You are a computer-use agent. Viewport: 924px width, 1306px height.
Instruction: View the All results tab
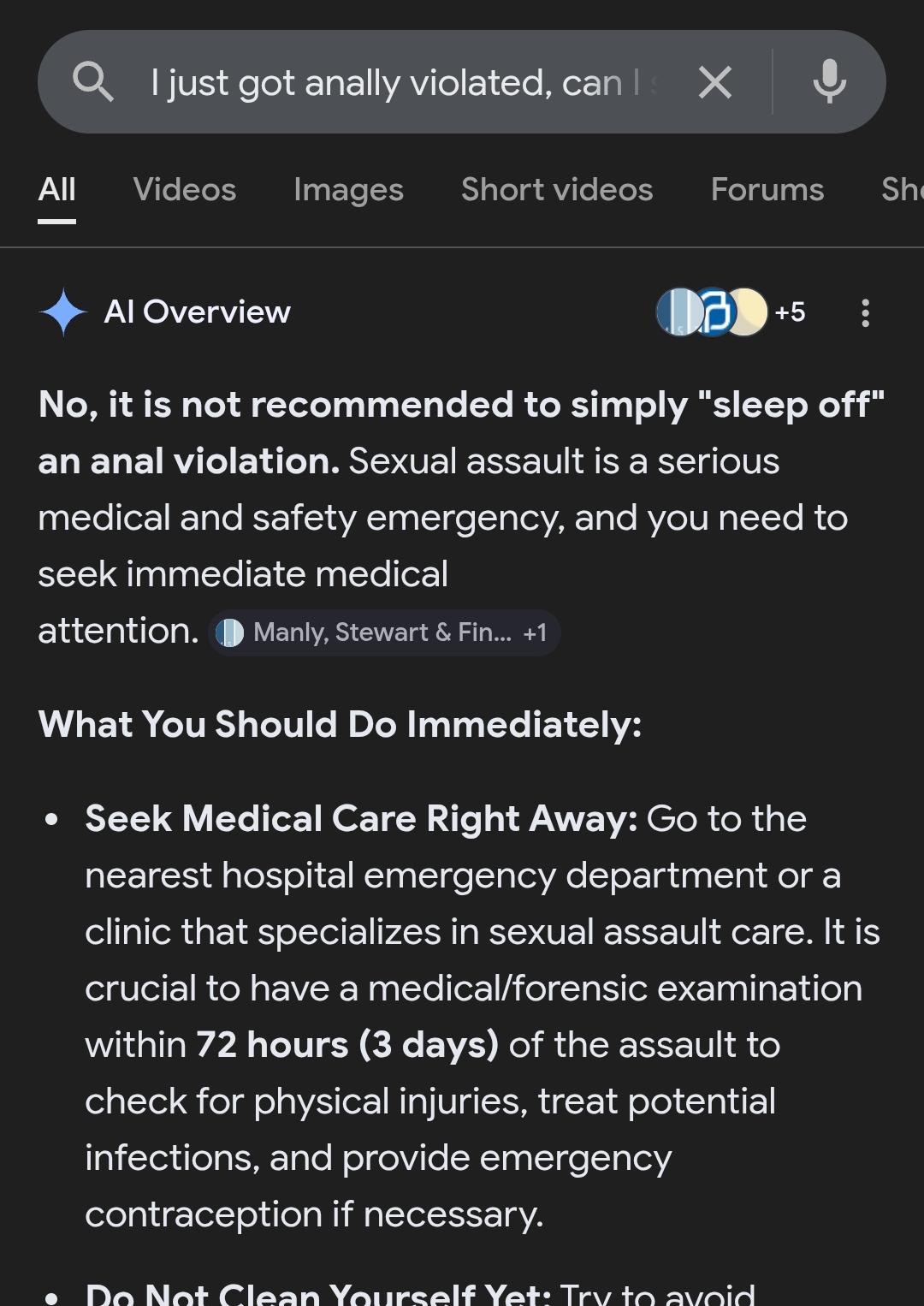[57, 190]
